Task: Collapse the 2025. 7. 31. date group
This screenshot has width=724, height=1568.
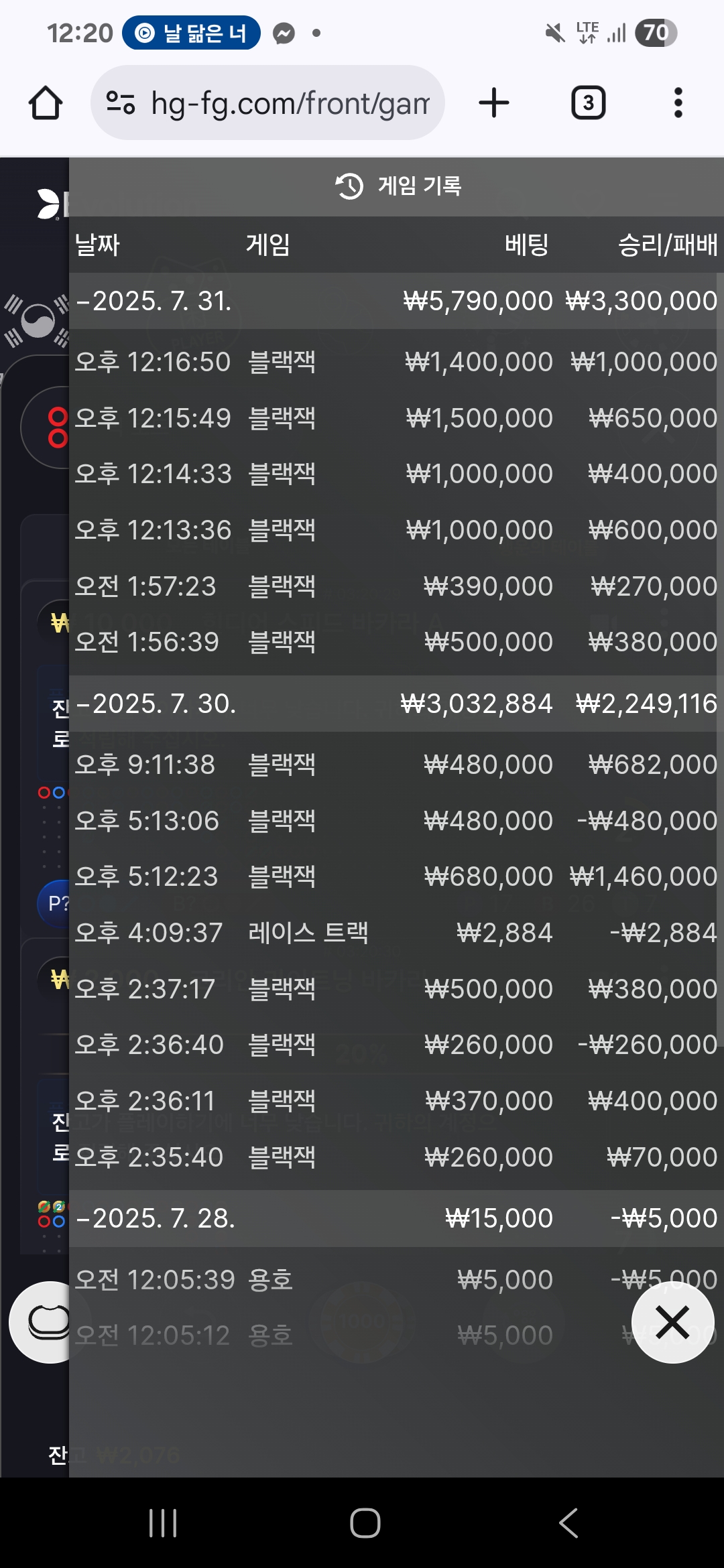Action: (x=154, y=301)
